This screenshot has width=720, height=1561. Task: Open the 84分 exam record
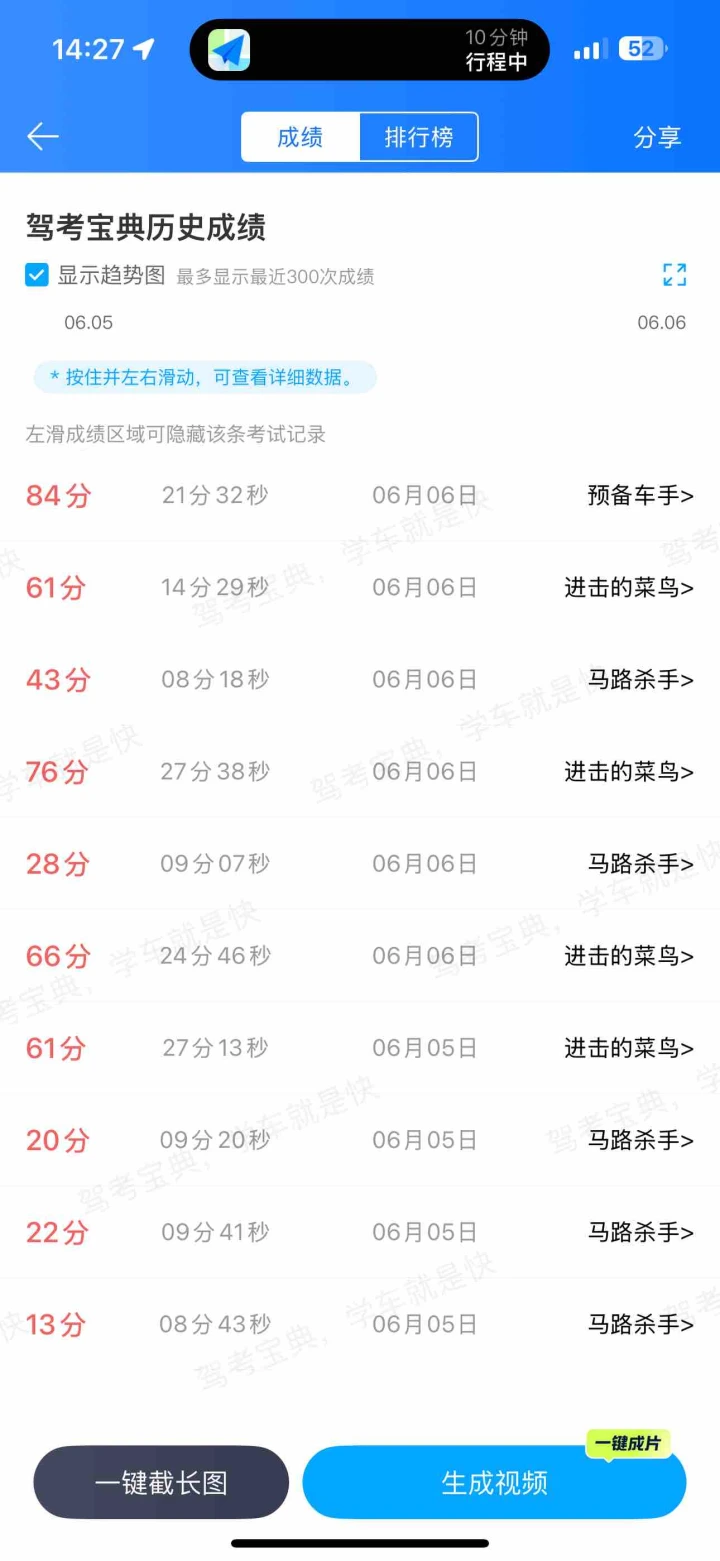coord(360,495)
